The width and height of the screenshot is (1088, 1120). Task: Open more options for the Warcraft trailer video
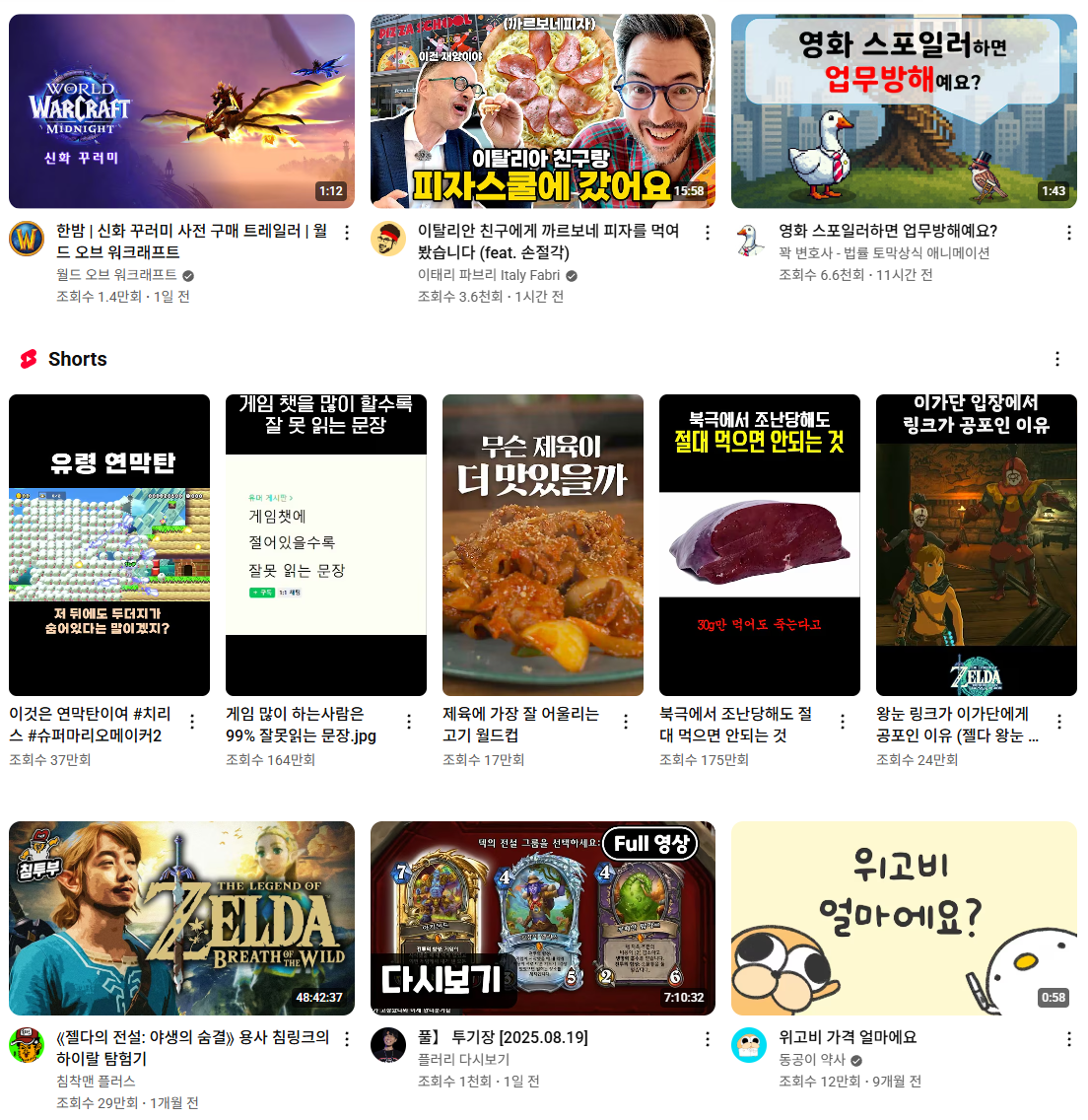[x=347, y=233]
